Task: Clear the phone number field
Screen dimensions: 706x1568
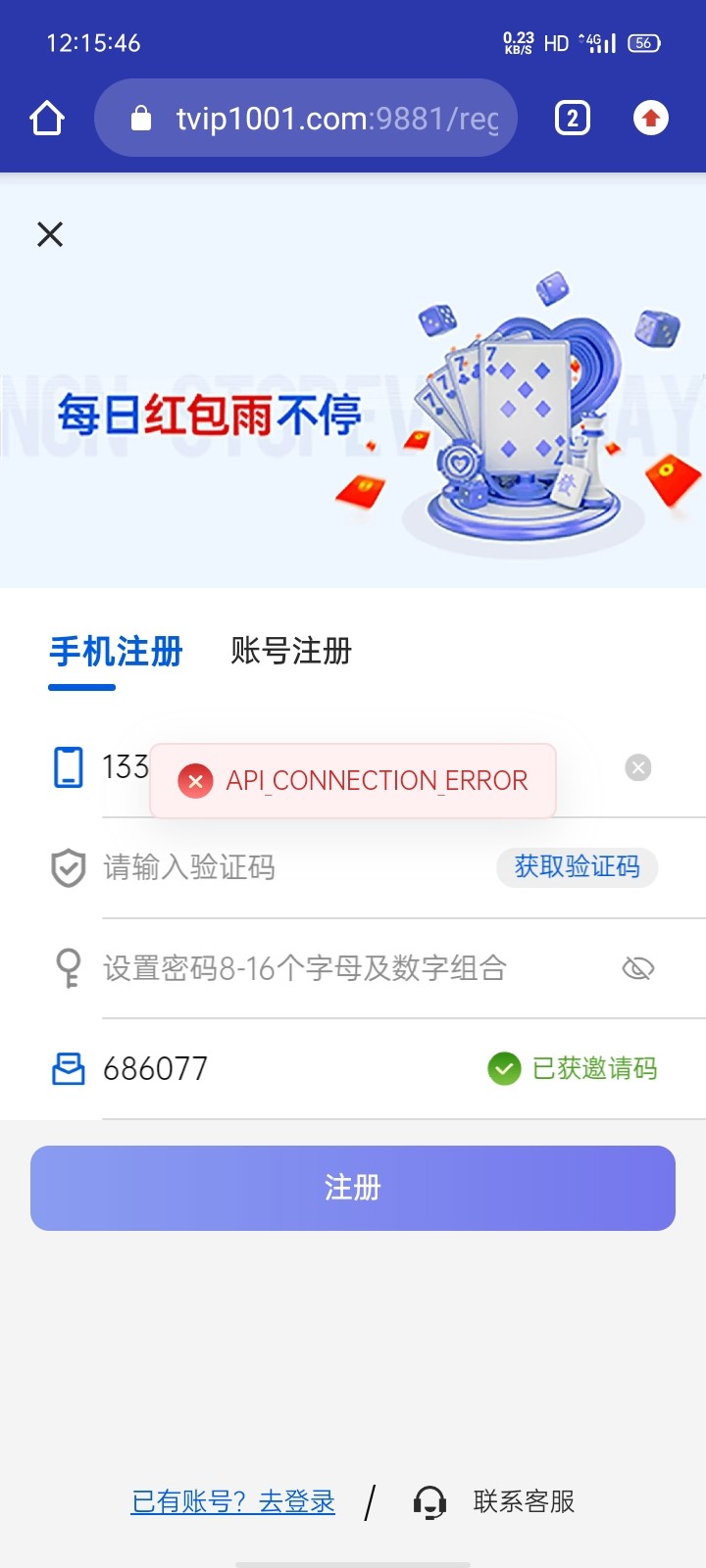Action: [x=638, y=767]
